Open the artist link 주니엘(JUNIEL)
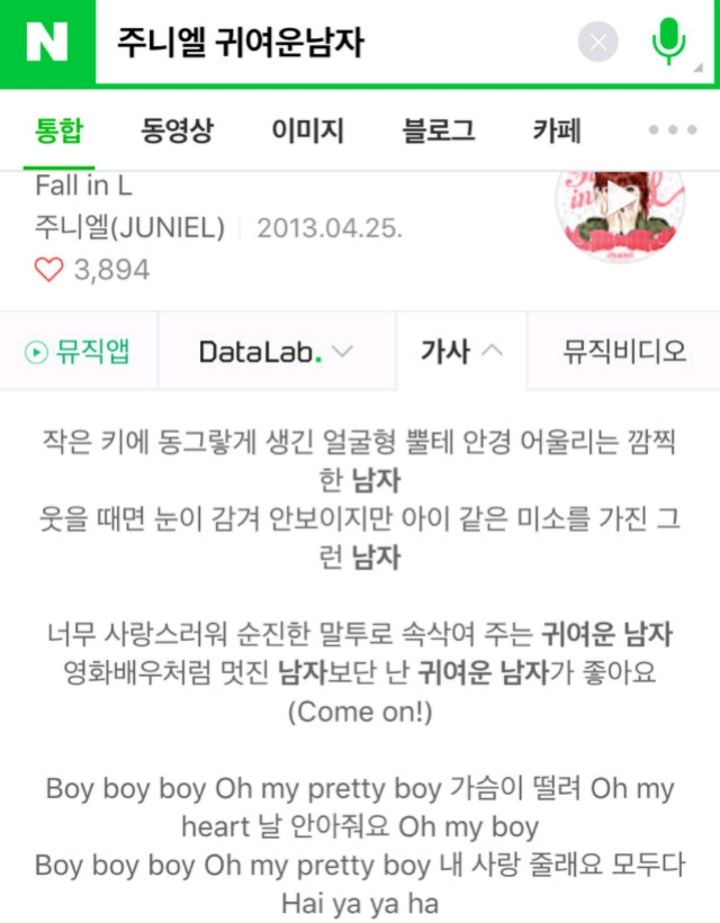Image resolution: width=720 pixels, height=923 pixels. (130, 227)
